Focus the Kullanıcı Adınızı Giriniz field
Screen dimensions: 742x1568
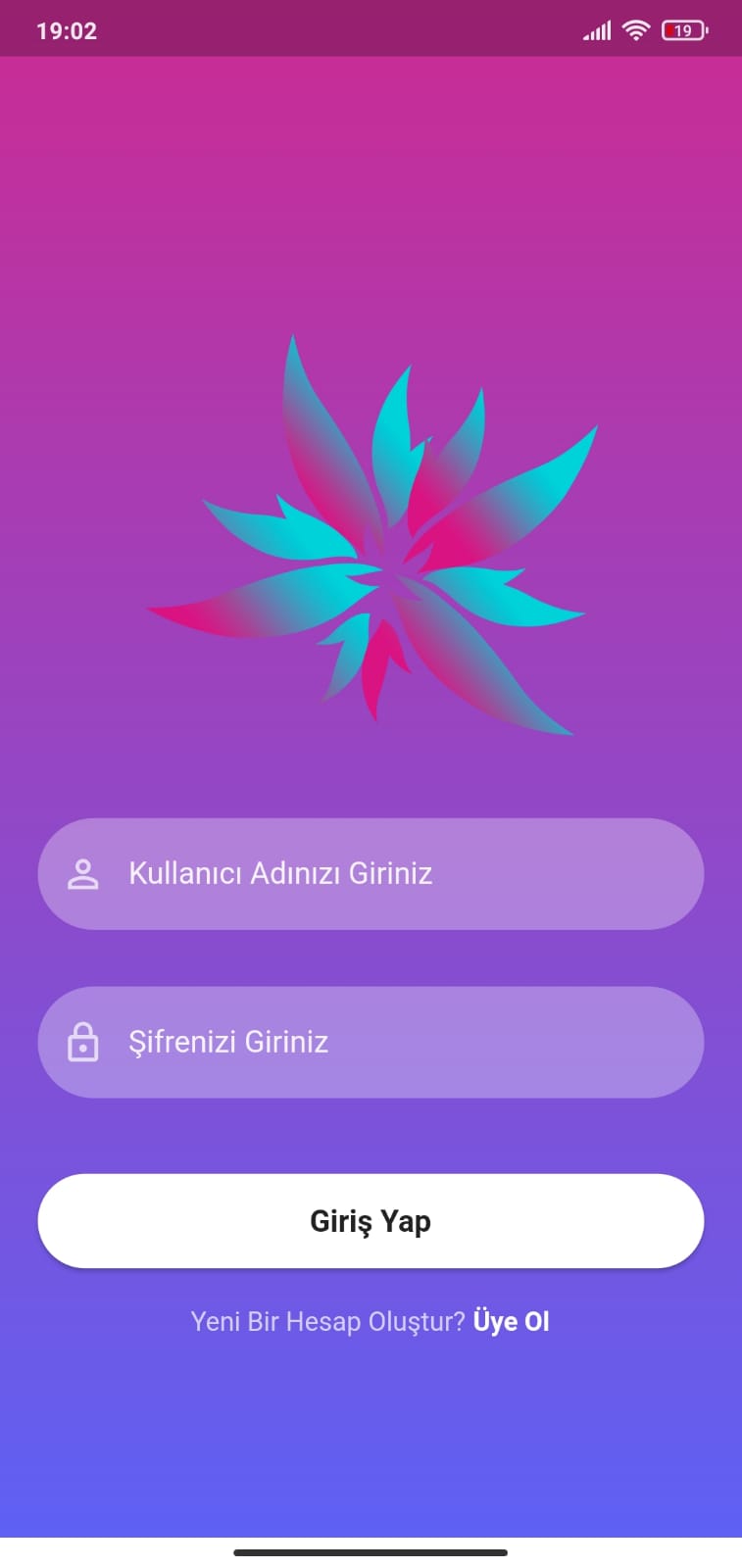click(x=371, y=873)
